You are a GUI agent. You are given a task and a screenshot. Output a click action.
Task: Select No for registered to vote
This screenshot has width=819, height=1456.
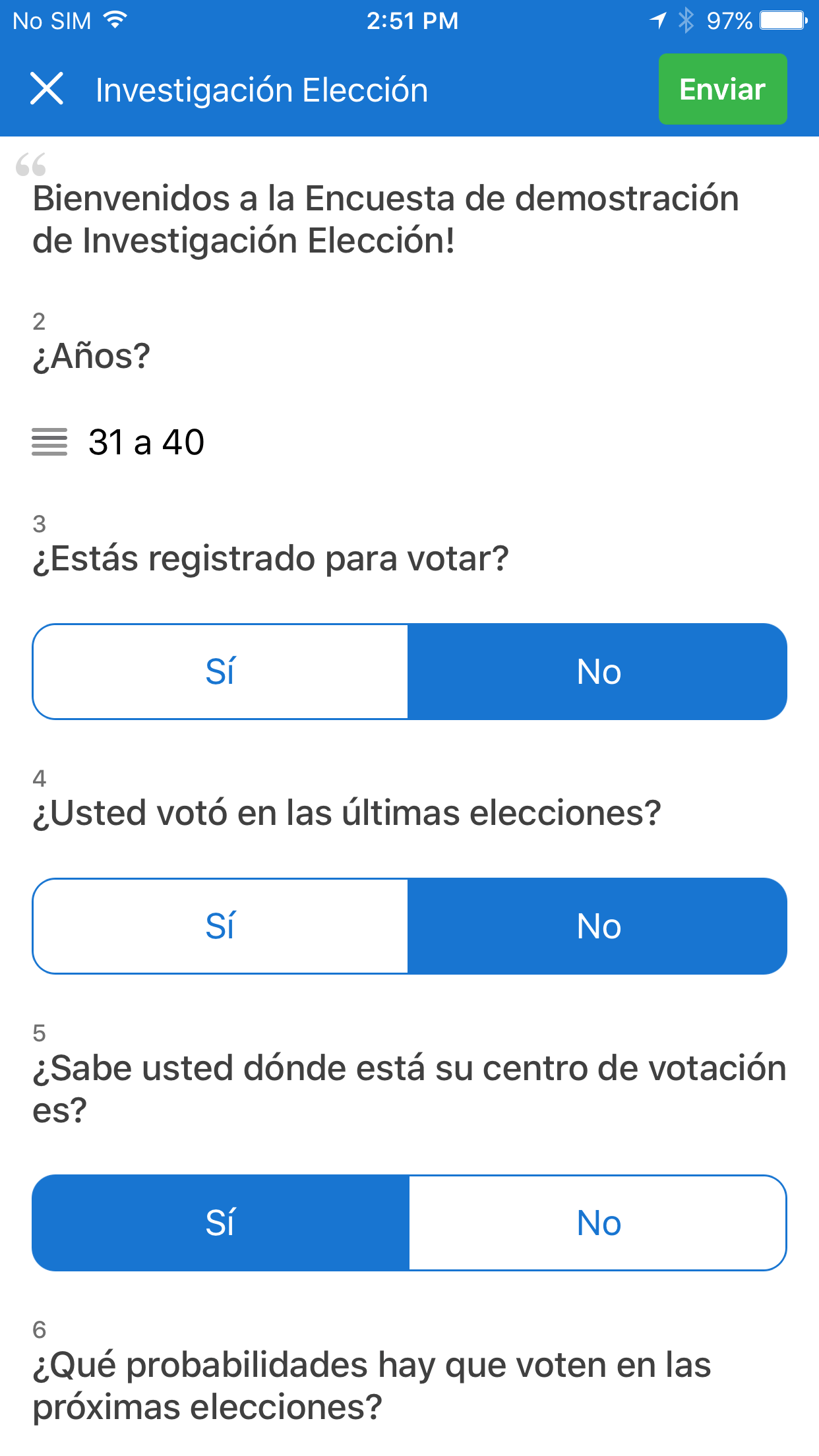(x=598, y=671)
